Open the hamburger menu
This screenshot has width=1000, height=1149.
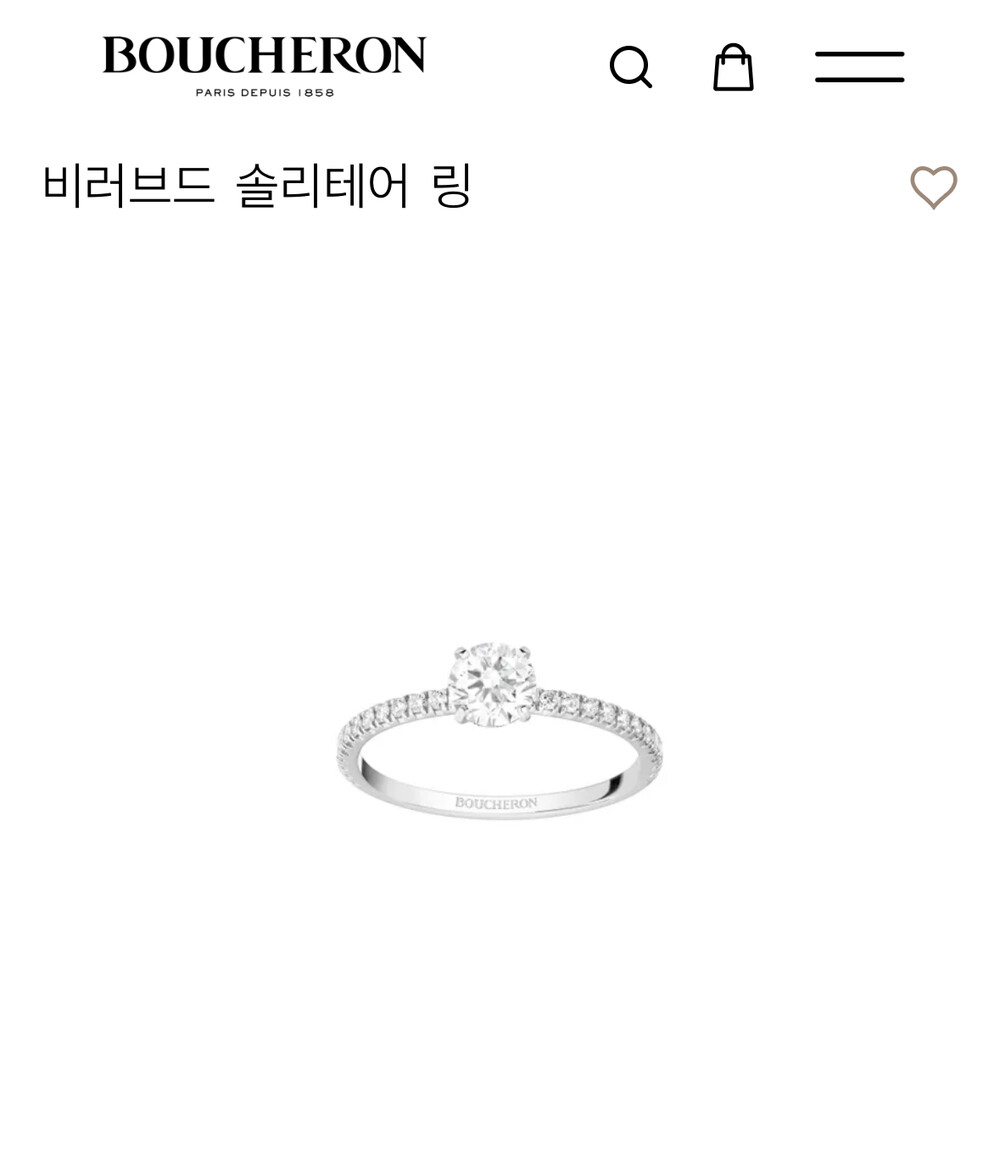click(859, 67)
